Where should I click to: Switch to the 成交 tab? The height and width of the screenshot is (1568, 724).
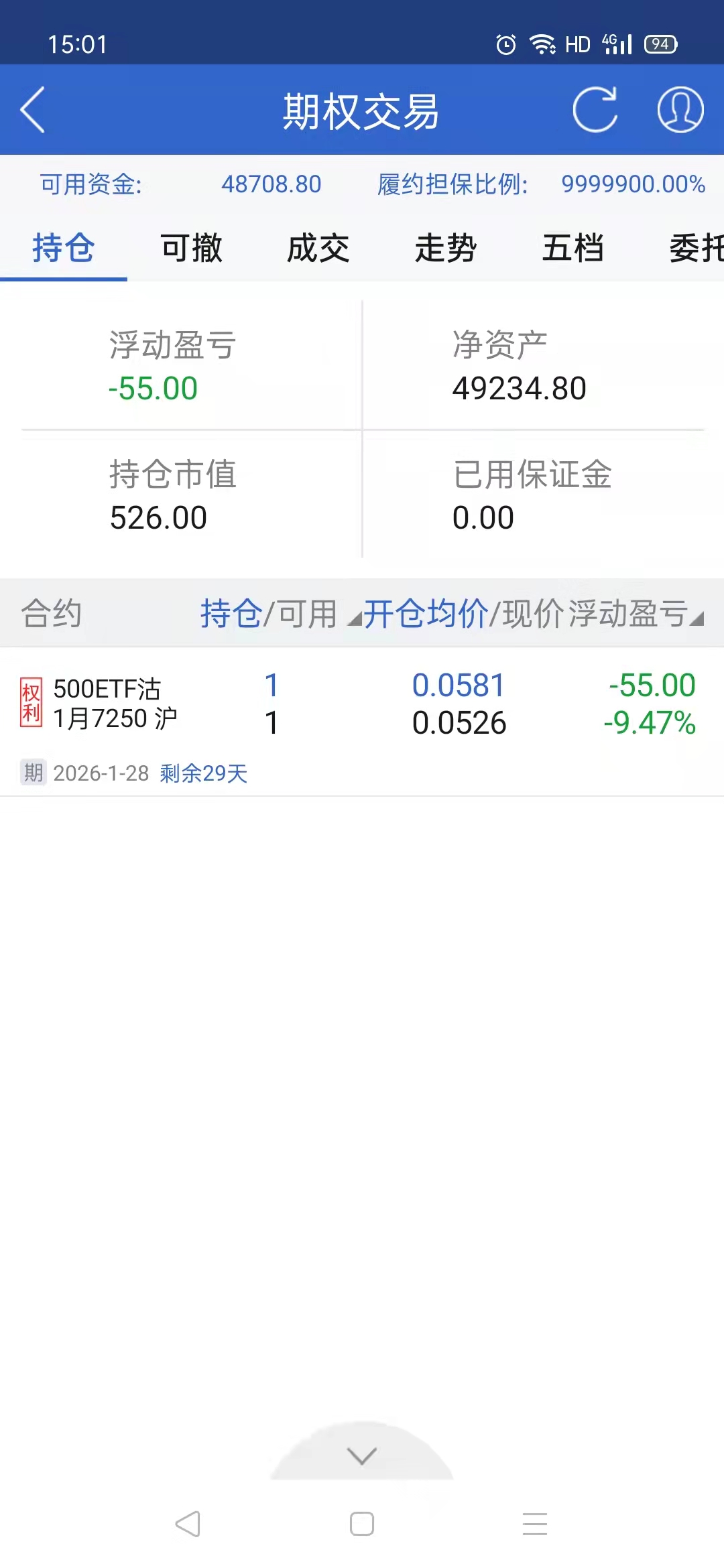coord(318,249)
